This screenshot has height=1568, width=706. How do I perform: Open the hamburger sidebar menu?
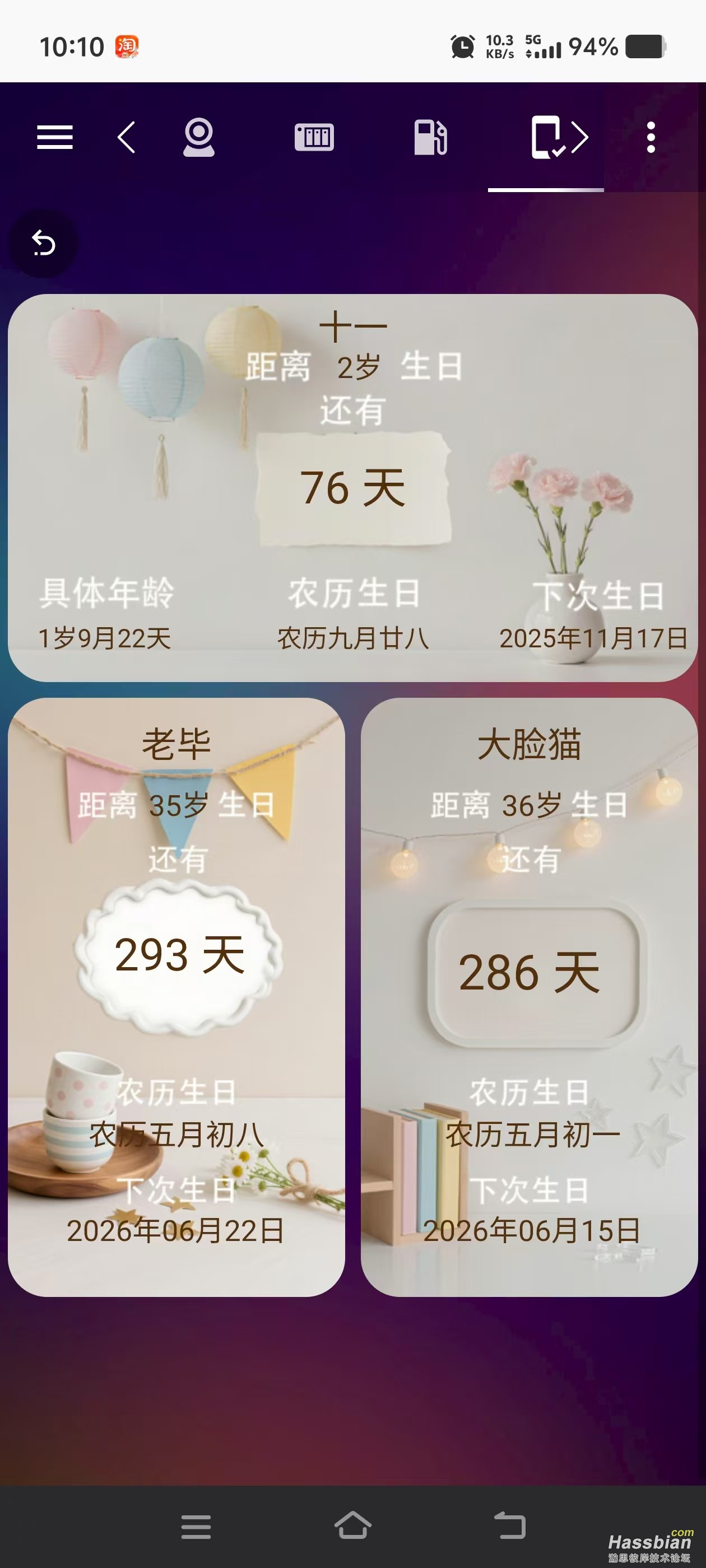tap(55, 137)
